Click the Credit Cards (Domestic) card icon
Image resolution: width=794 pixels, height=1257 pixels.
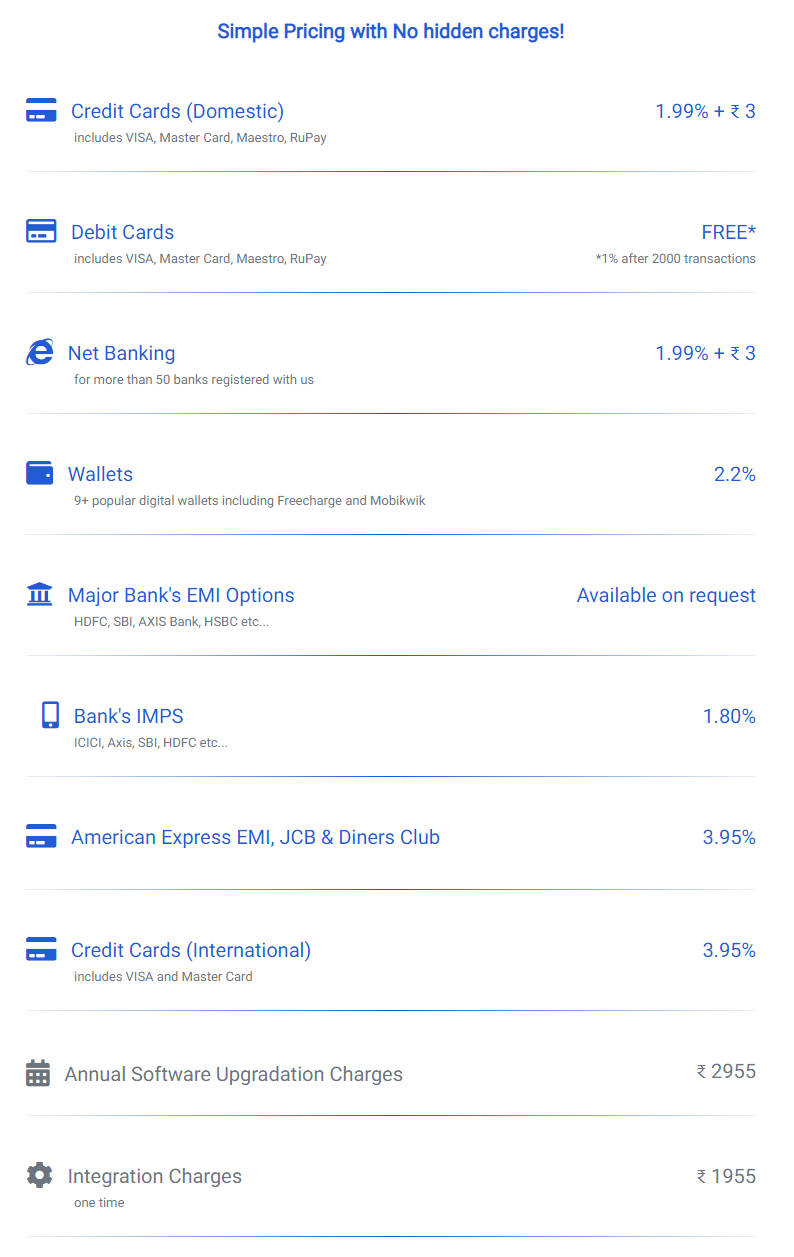click(40, 110)
